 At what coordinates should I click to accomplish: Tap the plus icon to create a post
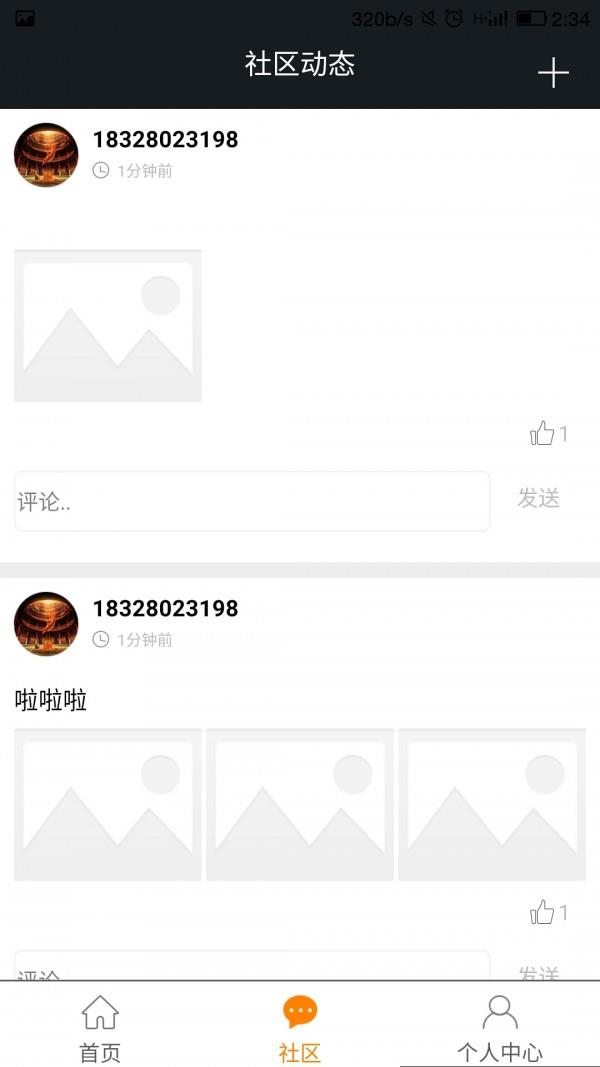553,72
